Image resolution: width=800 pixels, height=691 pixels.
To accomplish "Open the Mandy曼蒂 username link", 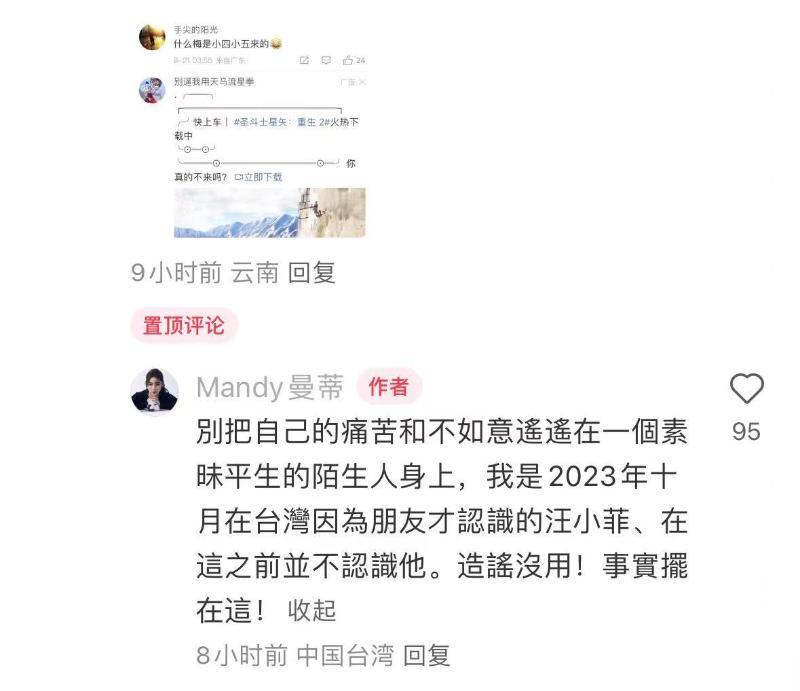I will 269,387.
